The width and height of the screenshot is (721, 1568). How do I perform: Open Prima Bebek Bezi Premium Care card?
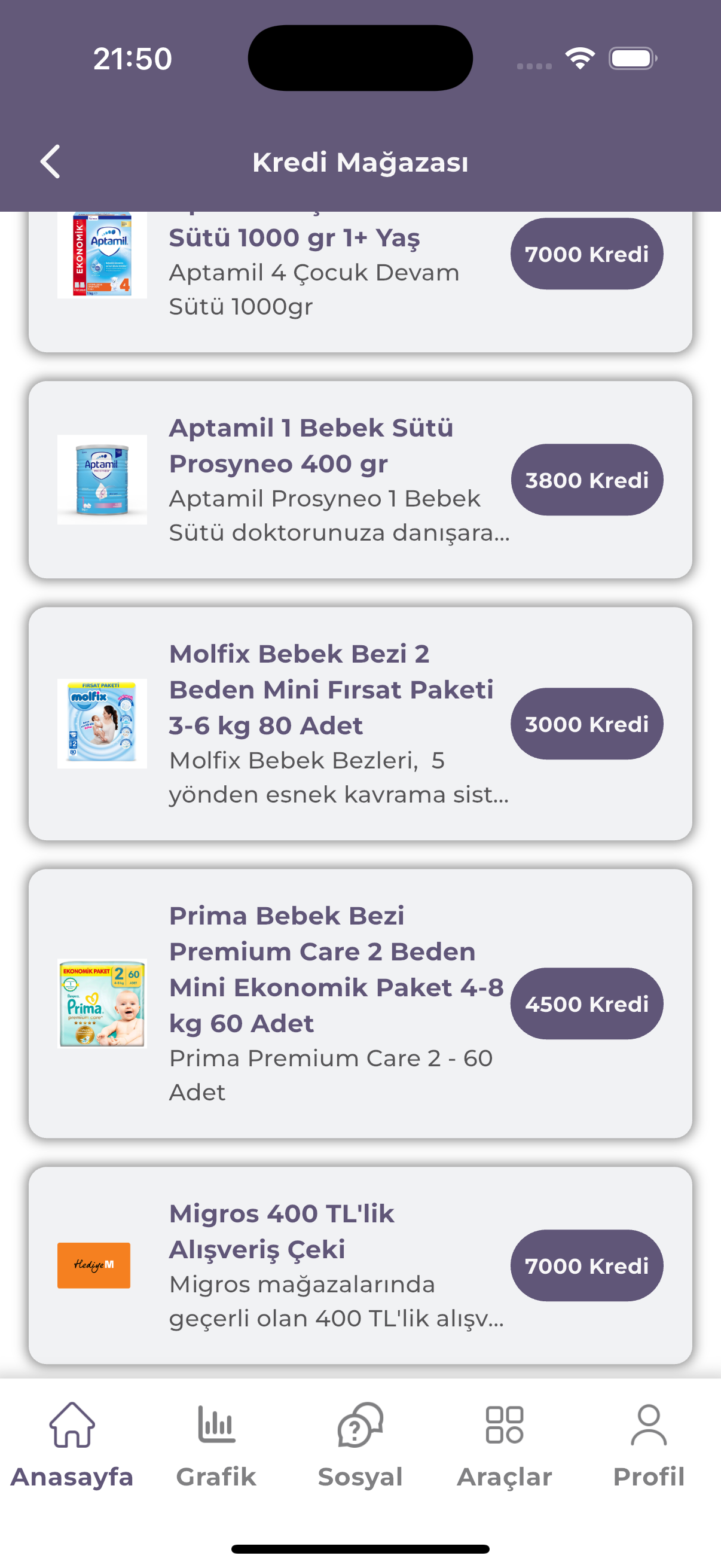pos(360,1003)
